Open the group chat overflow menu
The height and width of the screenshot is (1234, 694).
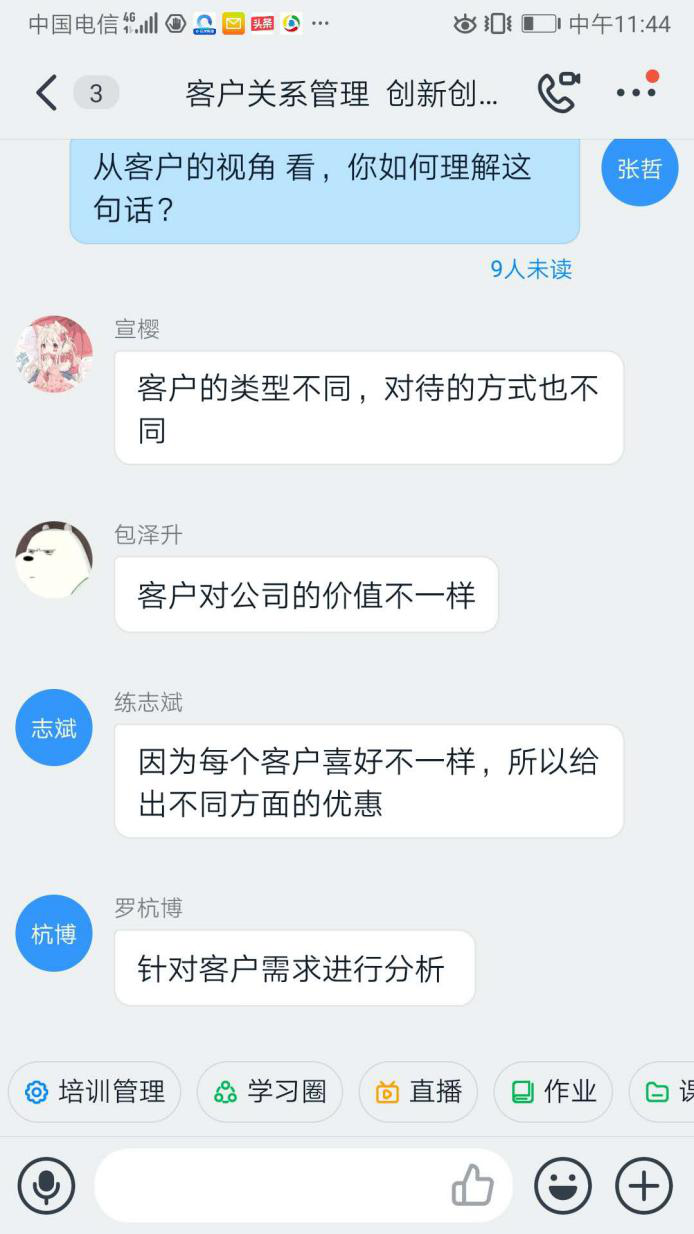click(636, 91)
